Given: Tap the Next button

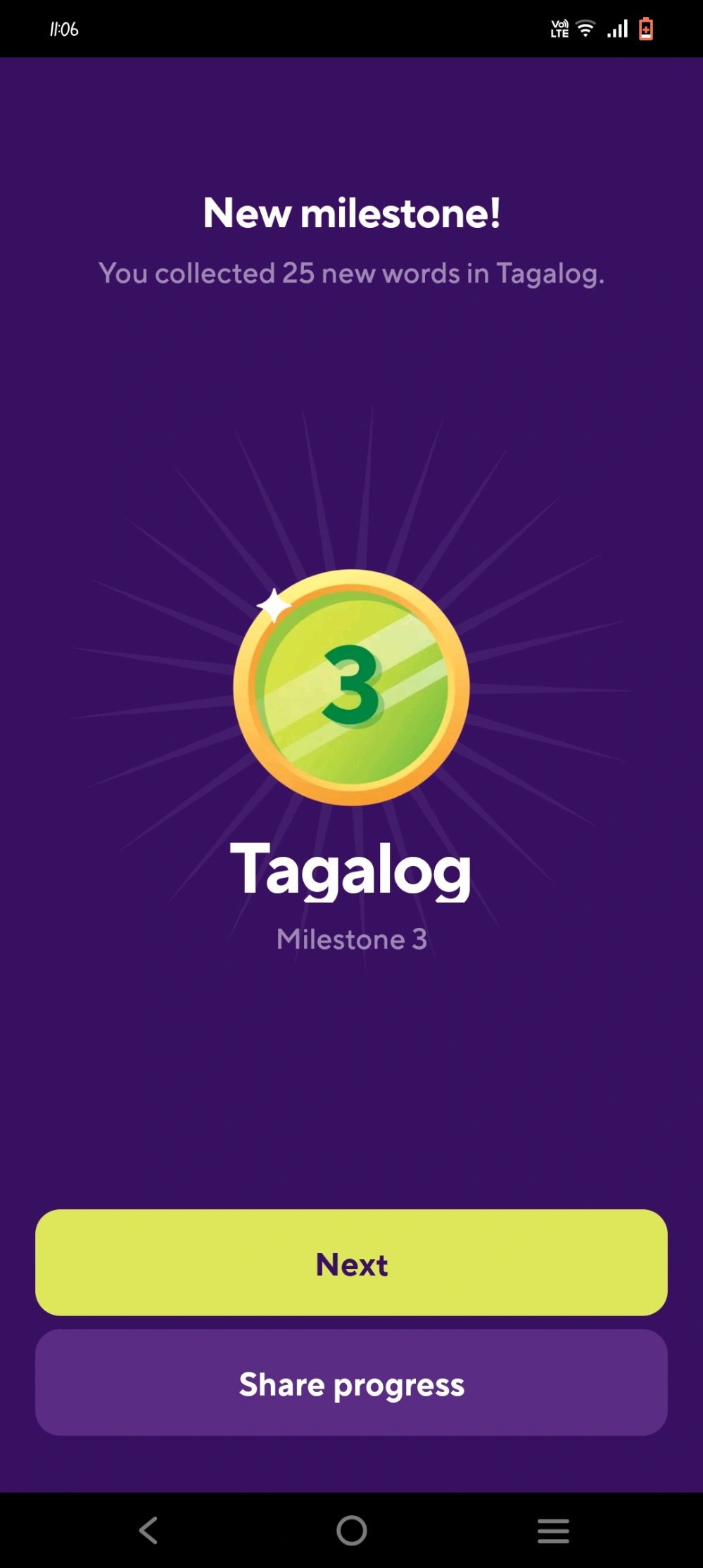Looking at the screenshot, I should [x=351, y=1263].
